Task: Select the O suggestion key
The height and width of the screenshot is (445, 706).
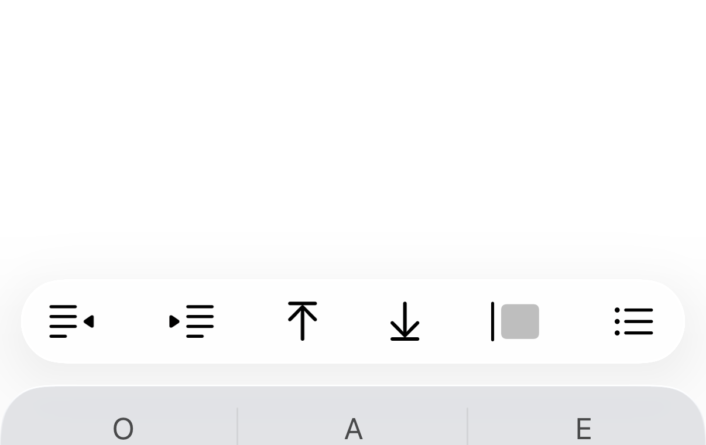Action: (123, 428)
